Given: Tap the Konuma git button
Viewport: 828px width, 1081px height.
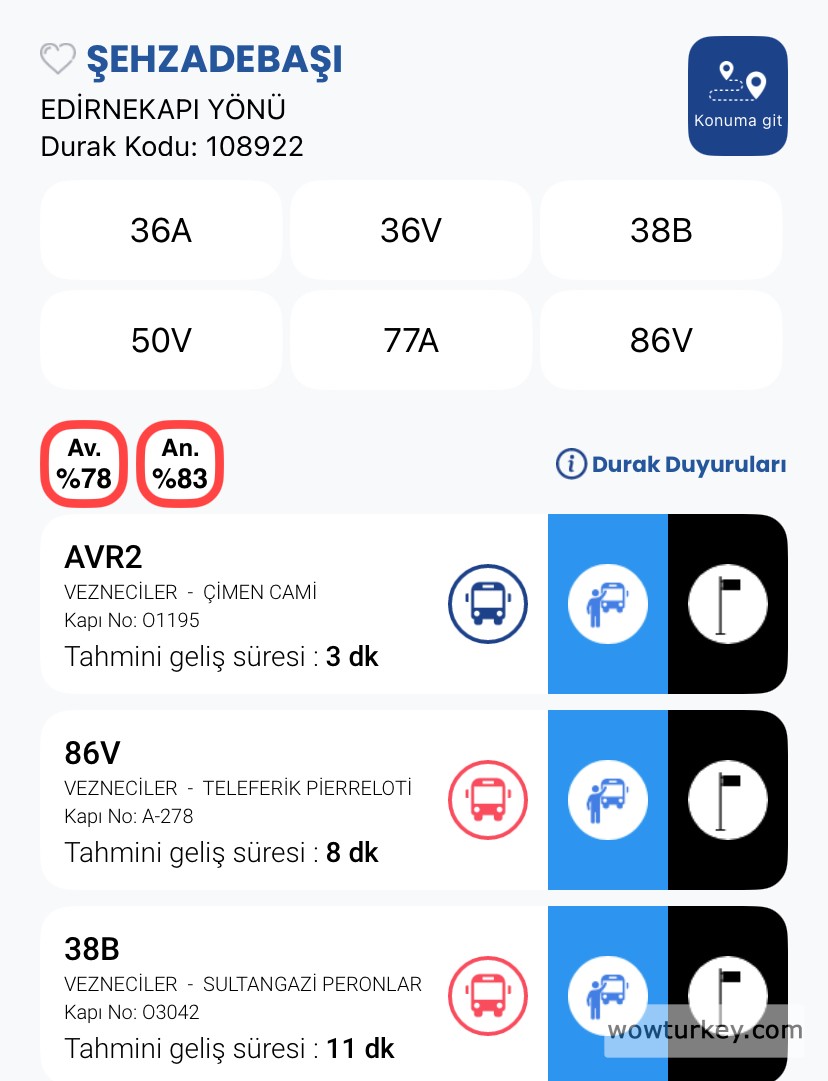Looking at the screenshot, I should tap(738, 96).
